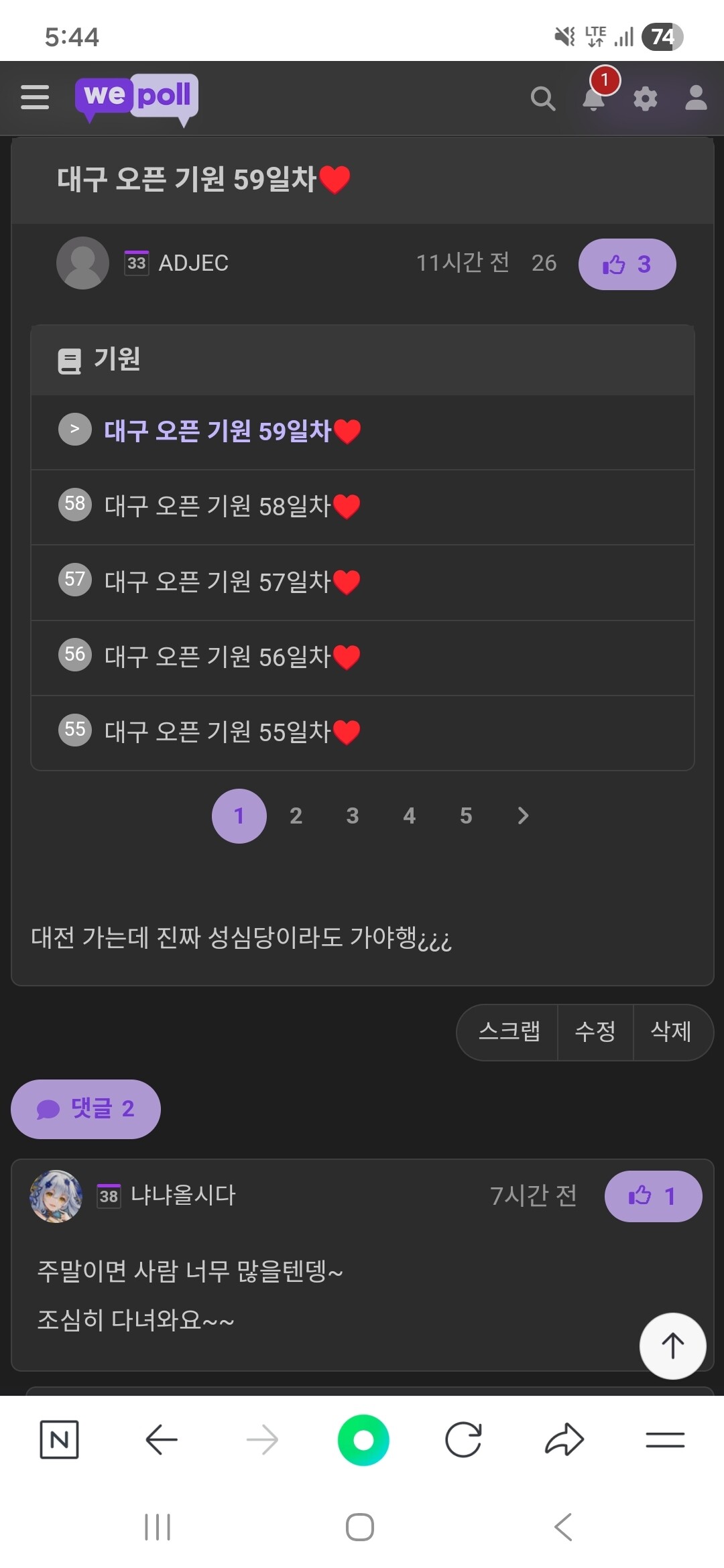Open the hamburger drawer menu

click(x=35, y=98)
